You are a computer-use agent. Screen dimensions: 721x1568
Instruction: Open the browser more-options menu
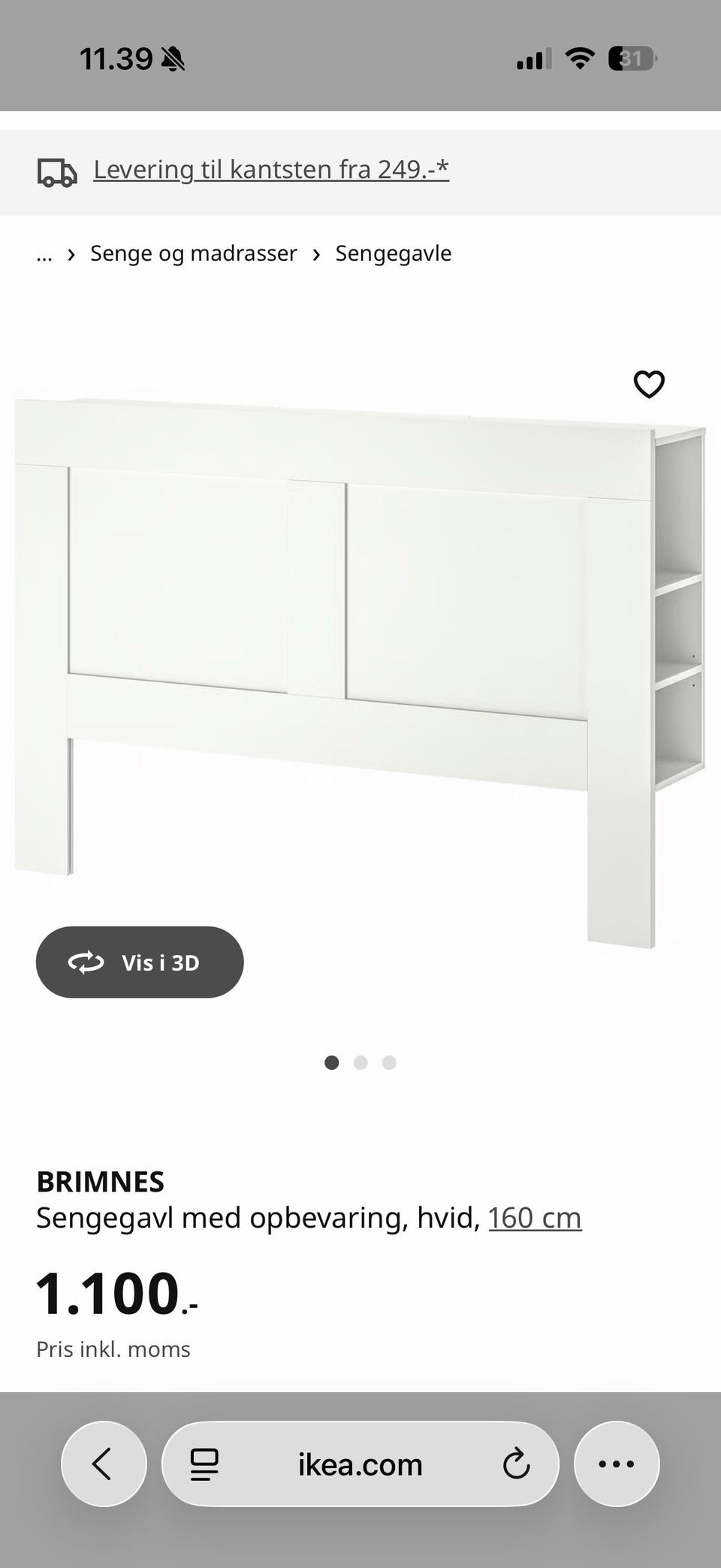tap(617, 1464)
